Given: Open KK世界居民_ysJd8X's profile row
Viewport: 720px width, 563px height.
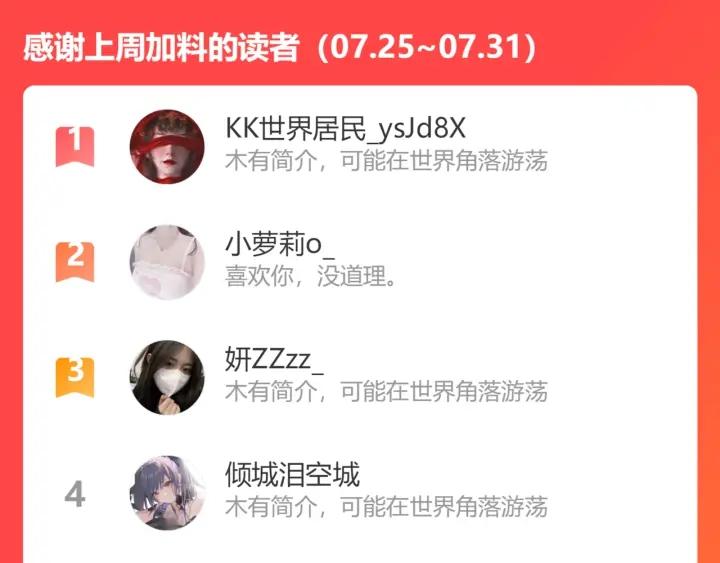Looking at the screenshot, I should [x=360, y=146].
